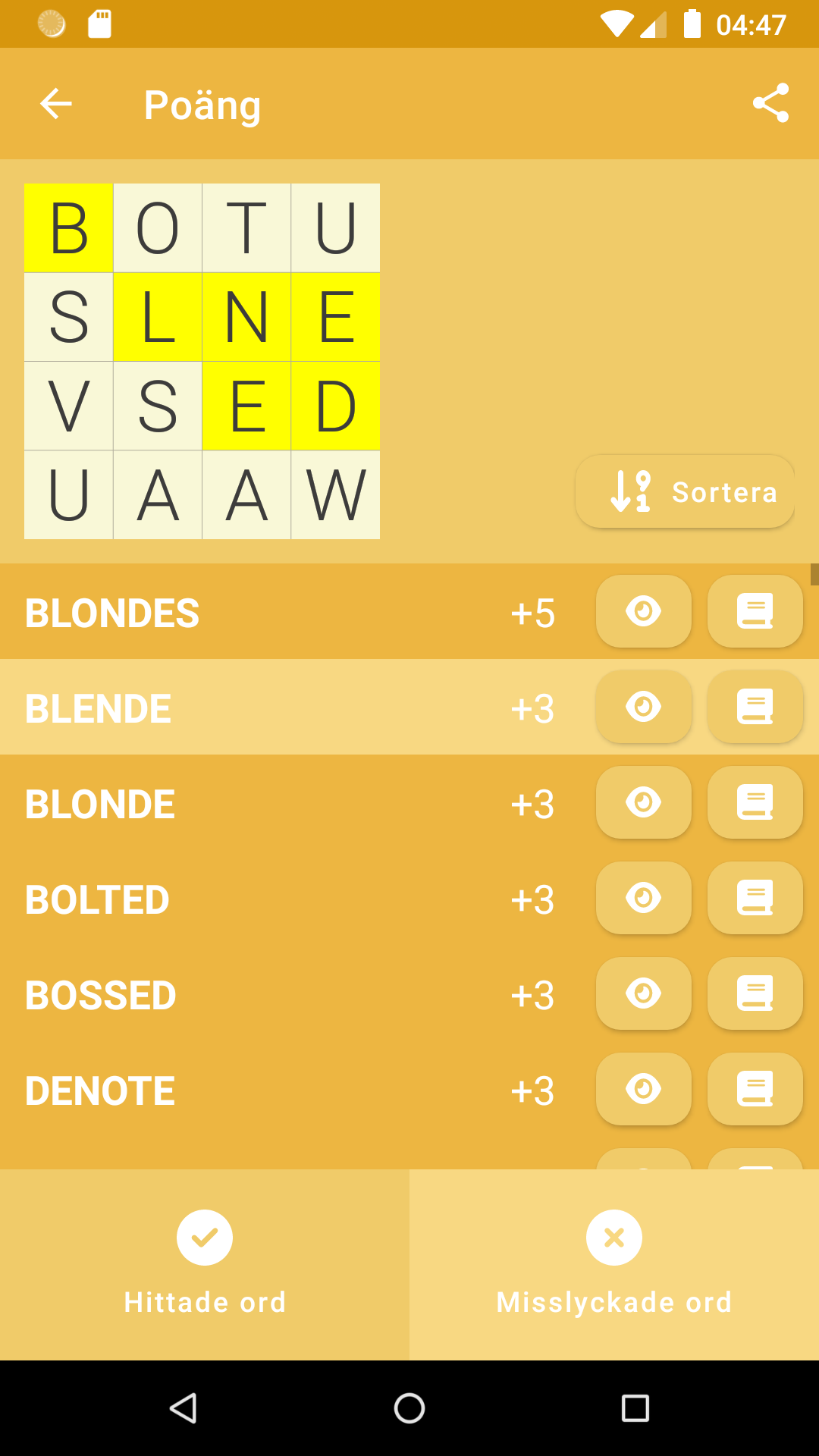Open dictionary definition for BOSSED
Viewport: 819px width, 1456px height.
click(755, 994)
